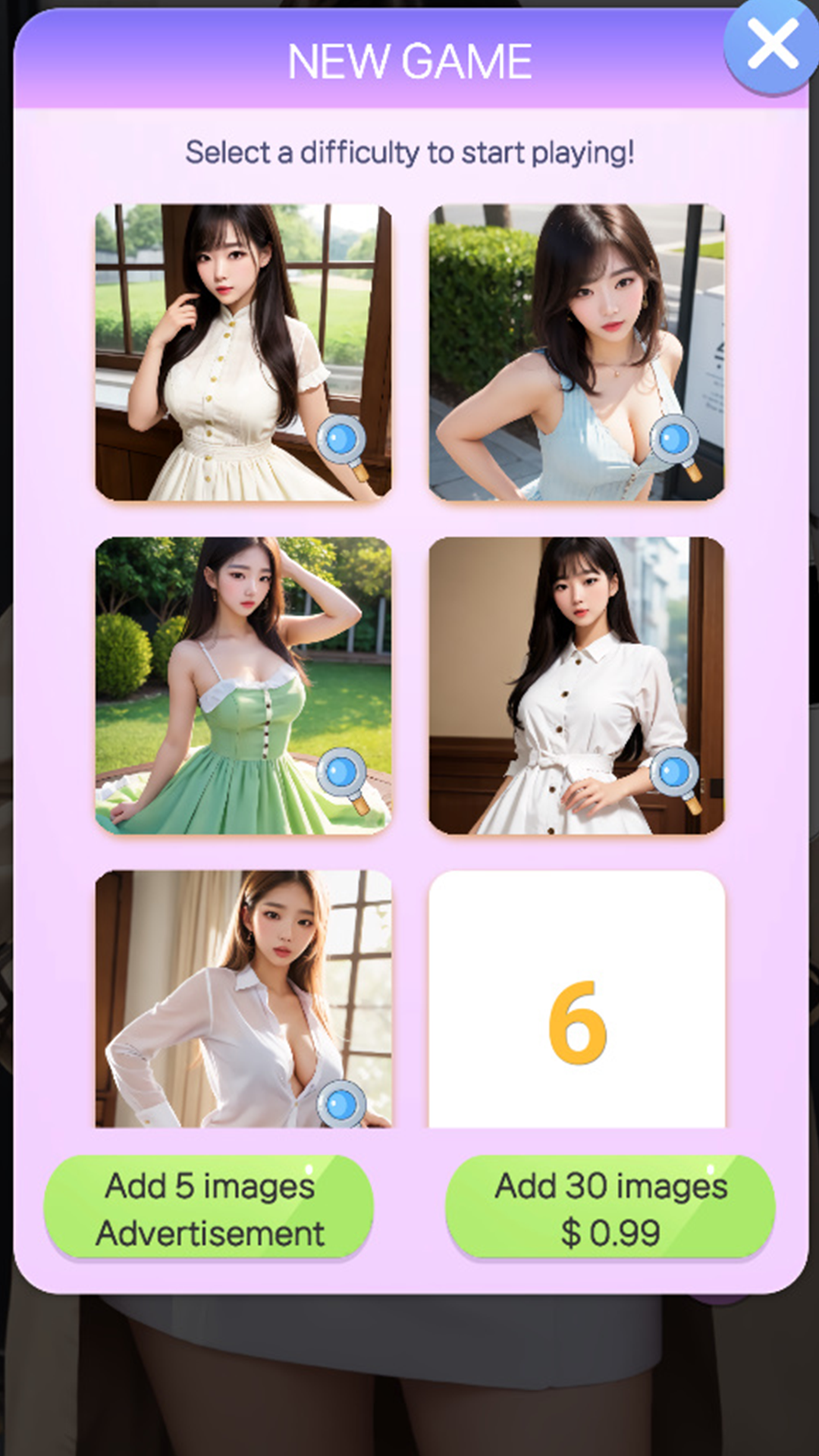Open the tile numbered 6
The image size is (819, 1456).
pos(576,999)
